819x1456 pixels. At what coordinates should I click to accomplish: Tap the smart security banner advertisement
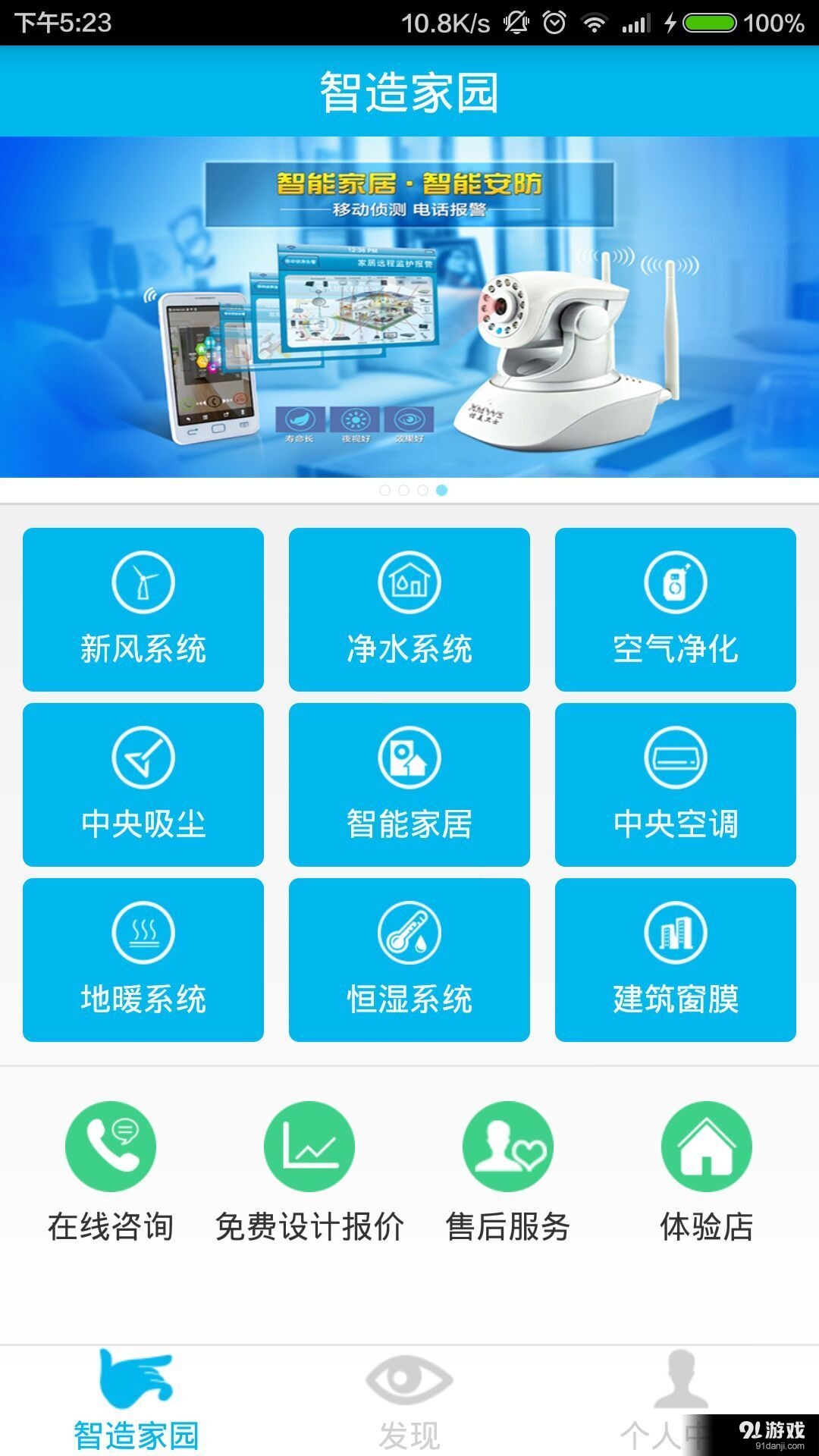pyautogui.click(x=409, y=307)
